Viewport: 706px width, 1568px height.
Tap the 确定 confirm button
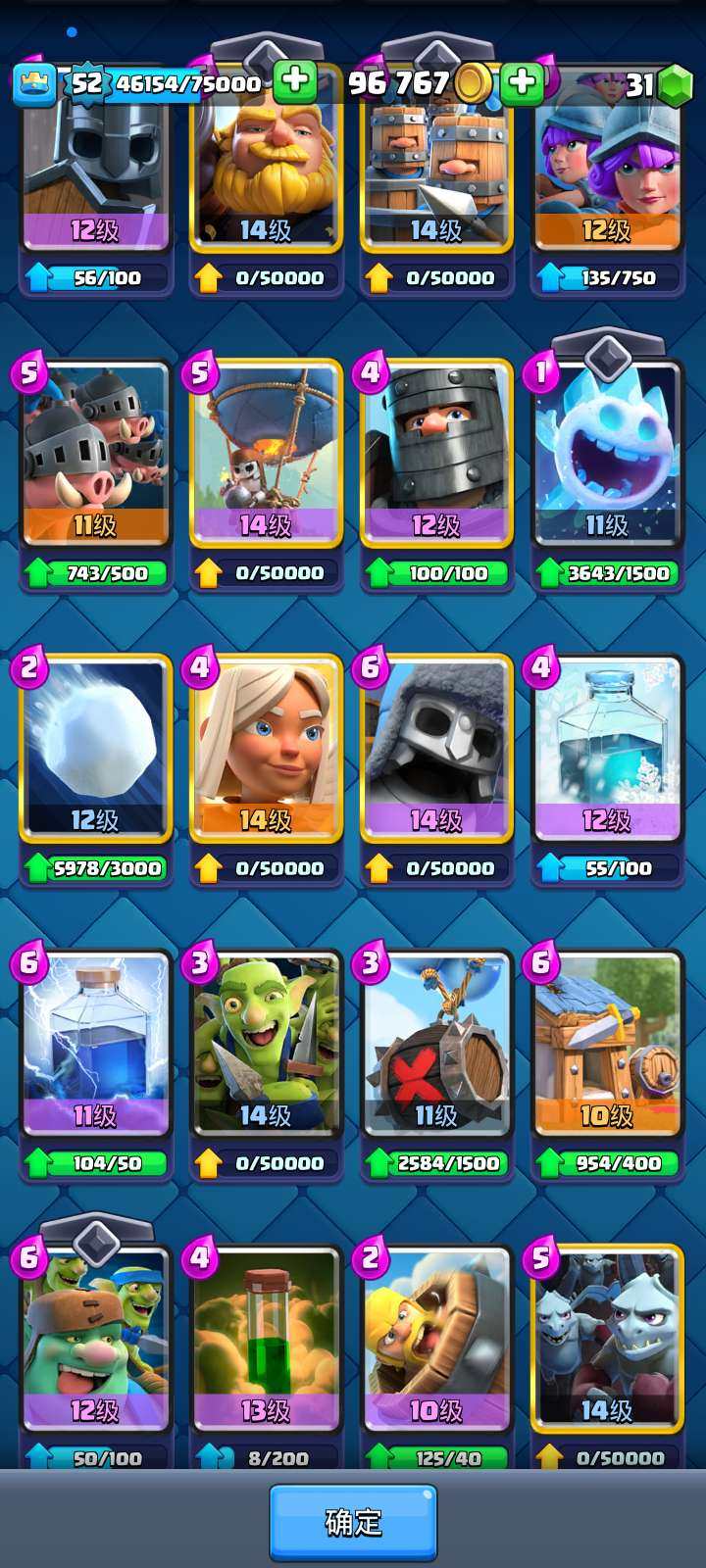pyautogui.click(x=353, y=1522)
